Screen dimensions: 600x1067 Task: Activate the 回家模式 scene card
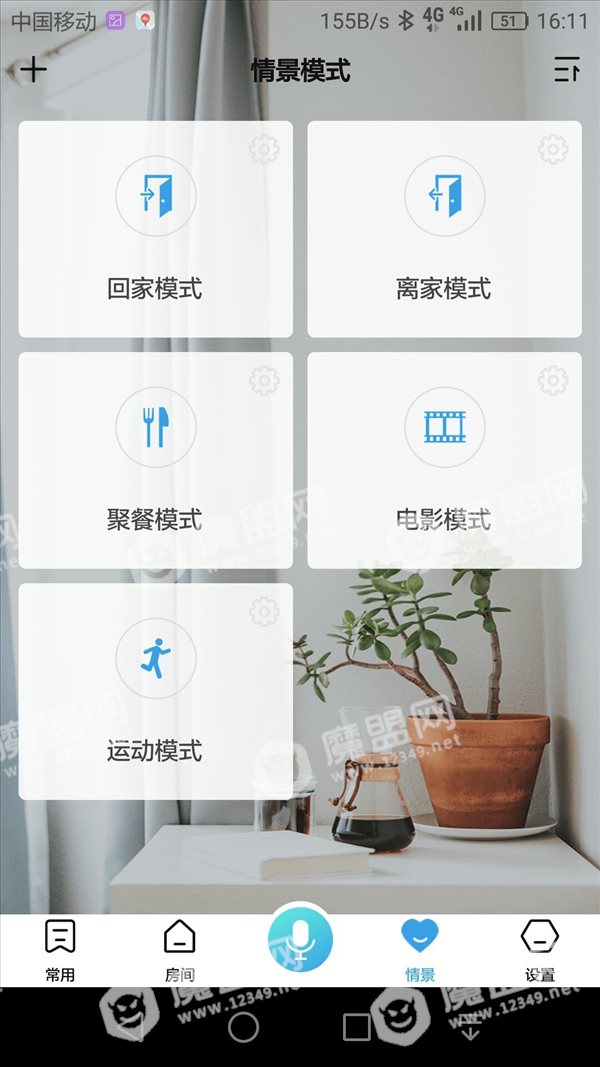(x=156, y=229)
